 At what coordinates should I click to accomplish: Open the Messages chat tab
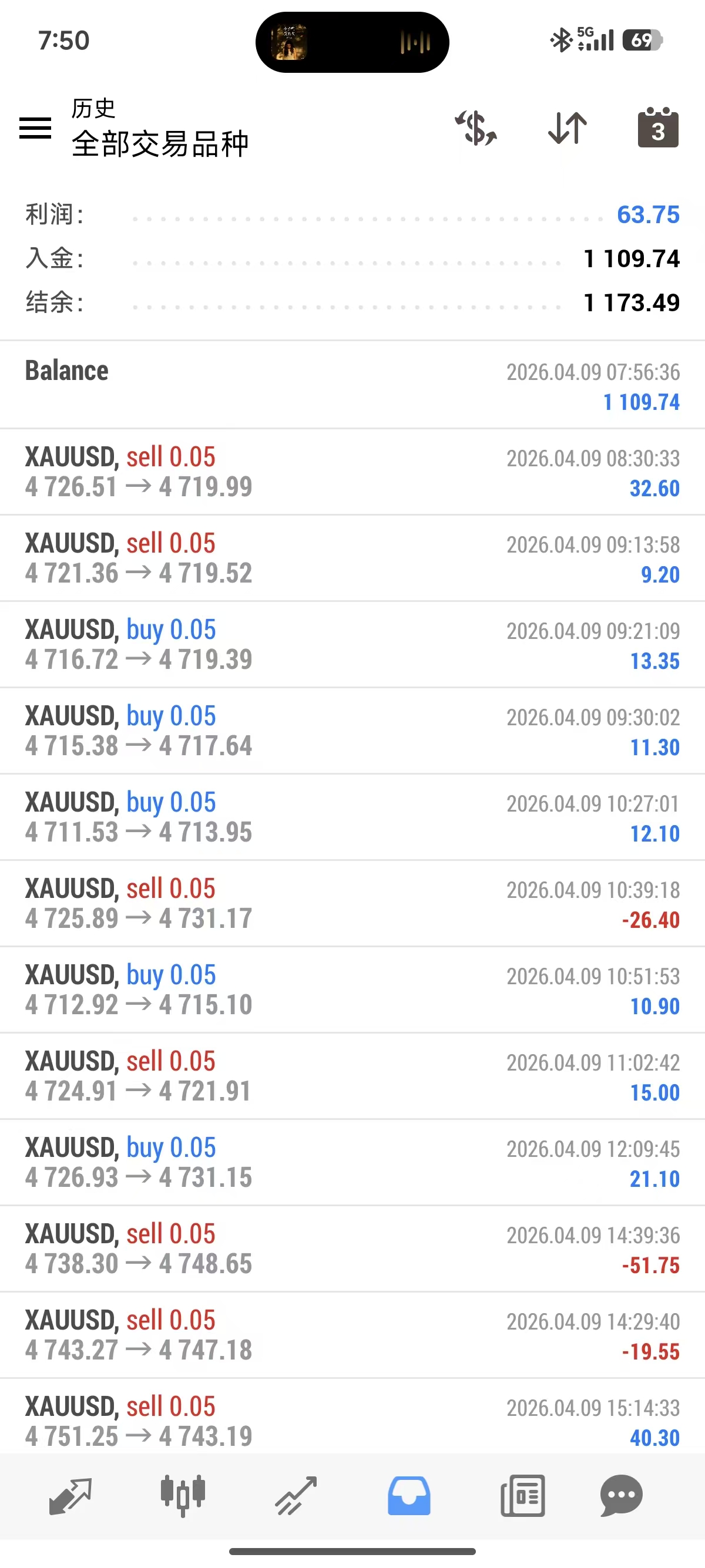pos(621,1495)
